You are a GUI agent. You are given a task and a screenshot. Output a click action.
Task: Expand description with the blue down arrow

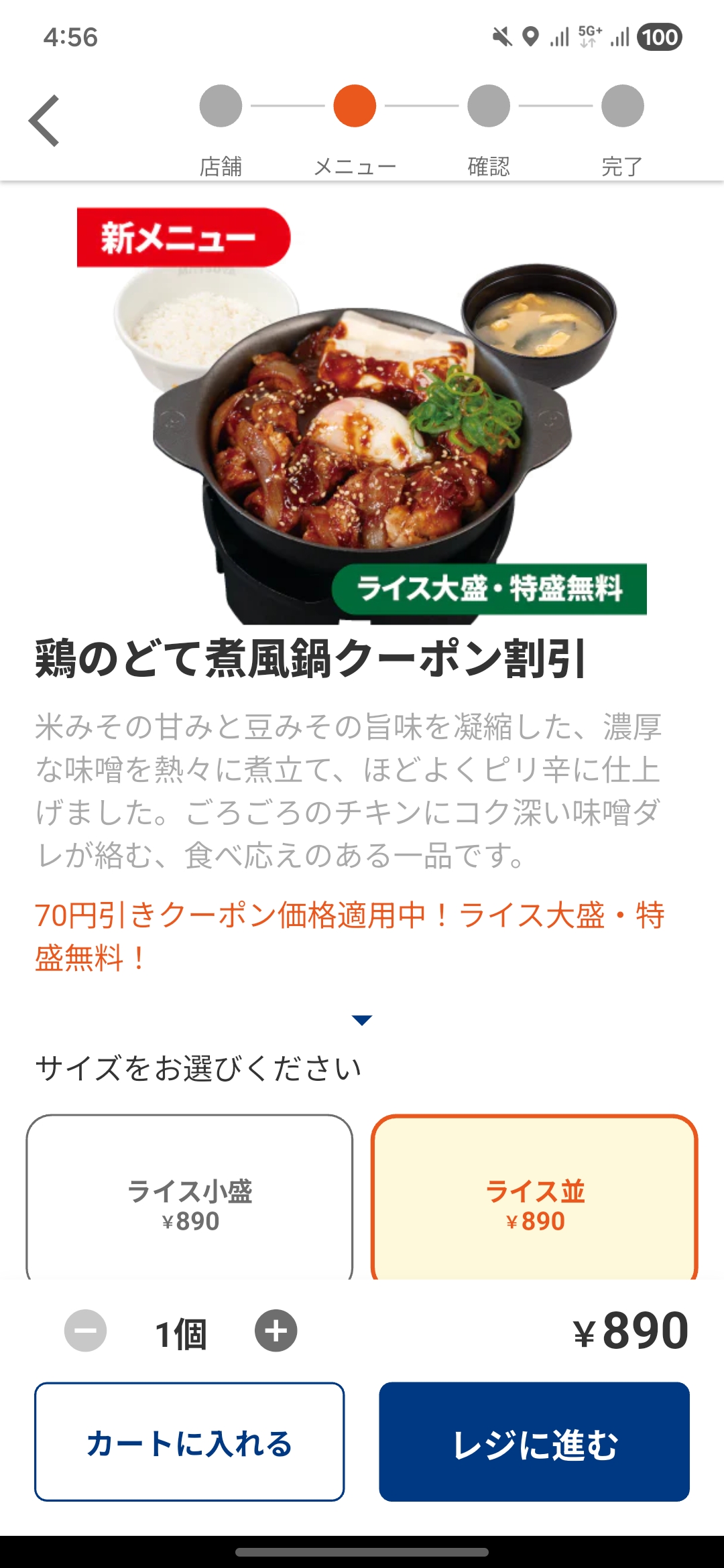(361, 1020)
